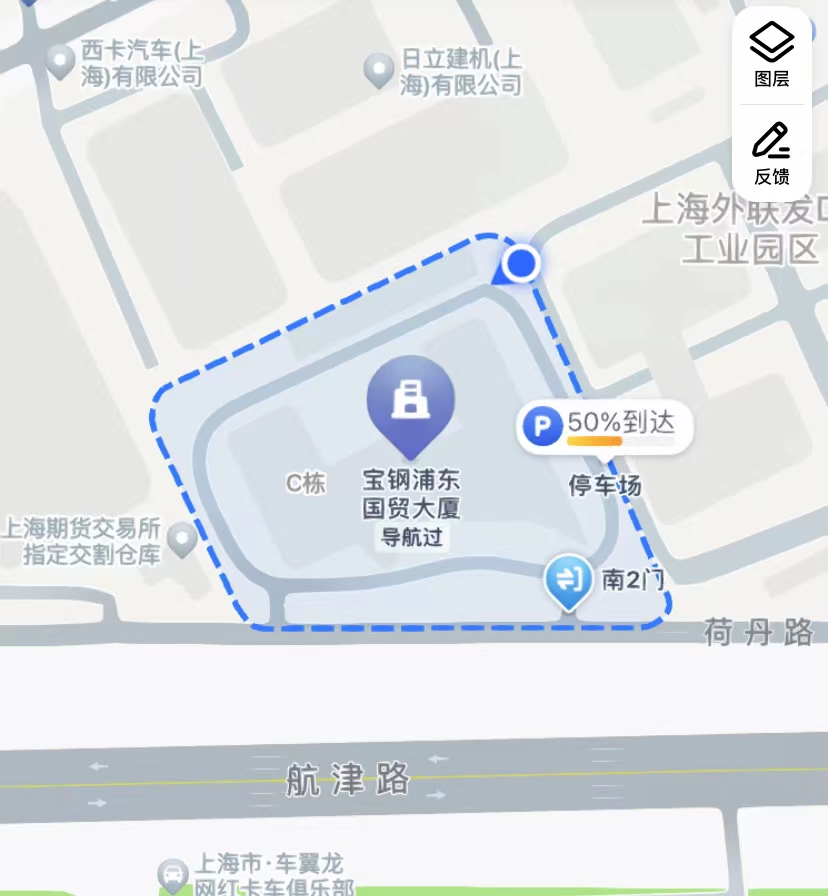Open the 图层 layers menu

771,55
